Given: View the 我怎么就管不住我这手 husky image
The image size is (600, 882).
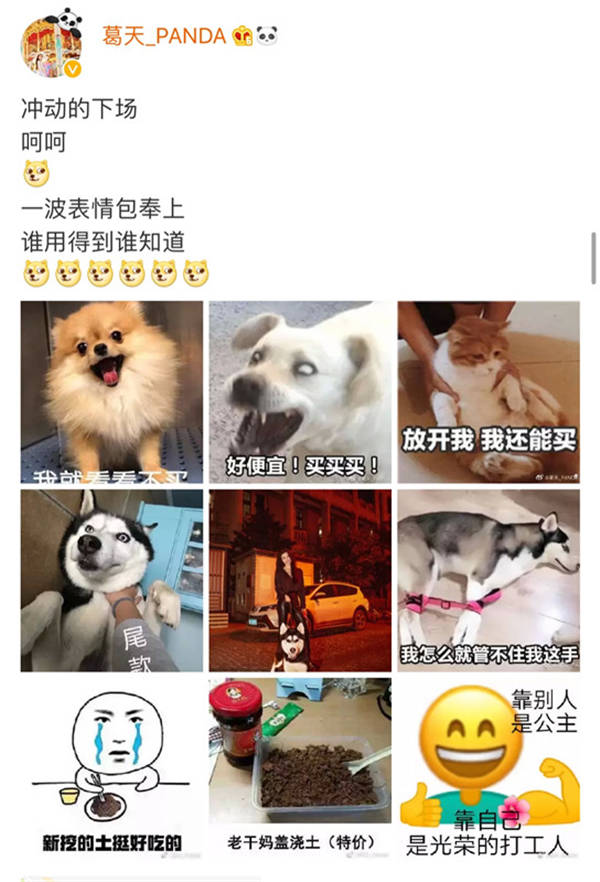Looking at the screenshot, I should [488, 580].
